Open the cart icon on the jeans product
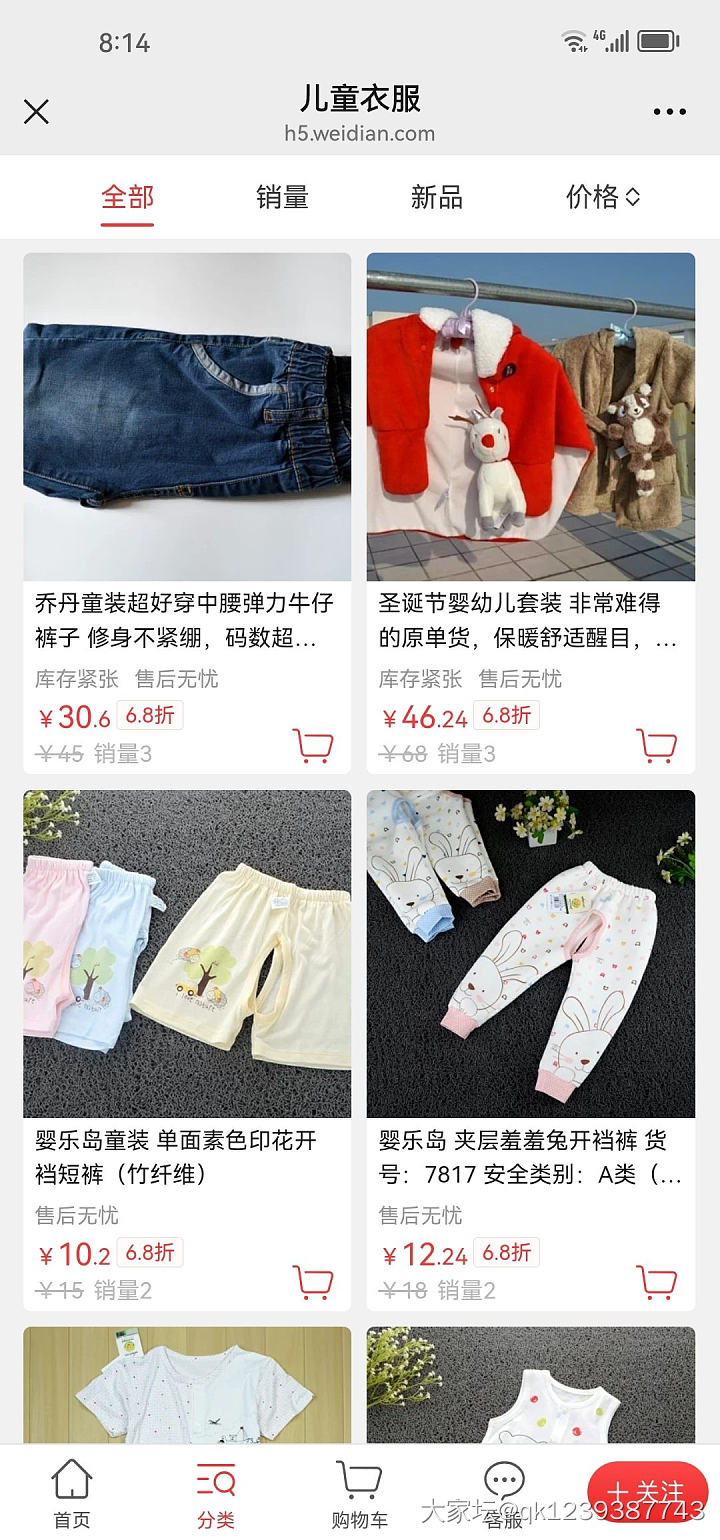 pyautogui.click(x=313, y=745)
